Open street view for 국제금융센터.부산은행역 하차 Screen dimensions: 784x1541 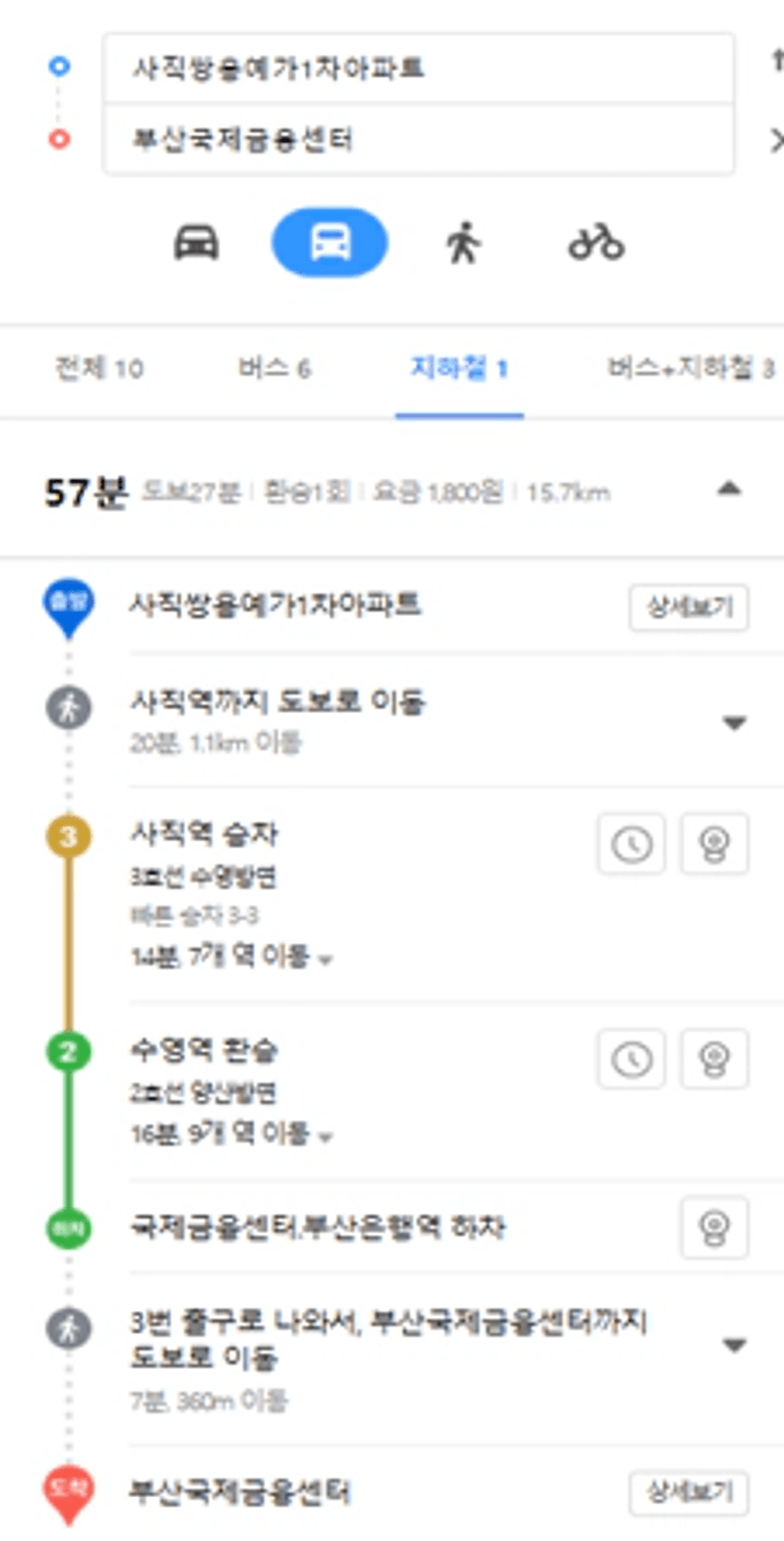tap(715, 1228)
